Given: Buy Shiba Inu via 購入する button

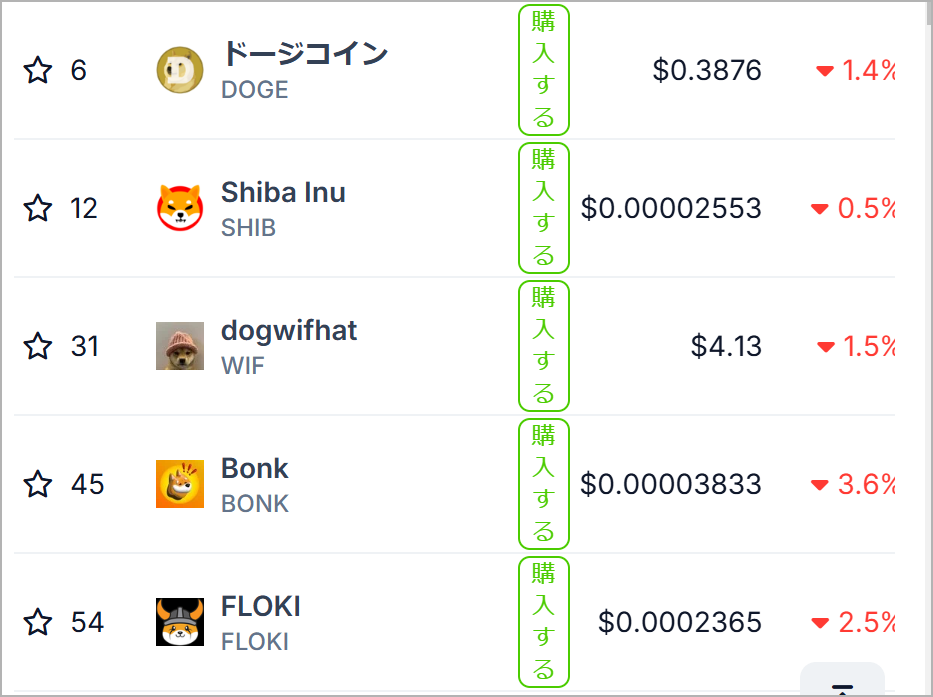Looking at the screenshot, I should tap(543, 208).
